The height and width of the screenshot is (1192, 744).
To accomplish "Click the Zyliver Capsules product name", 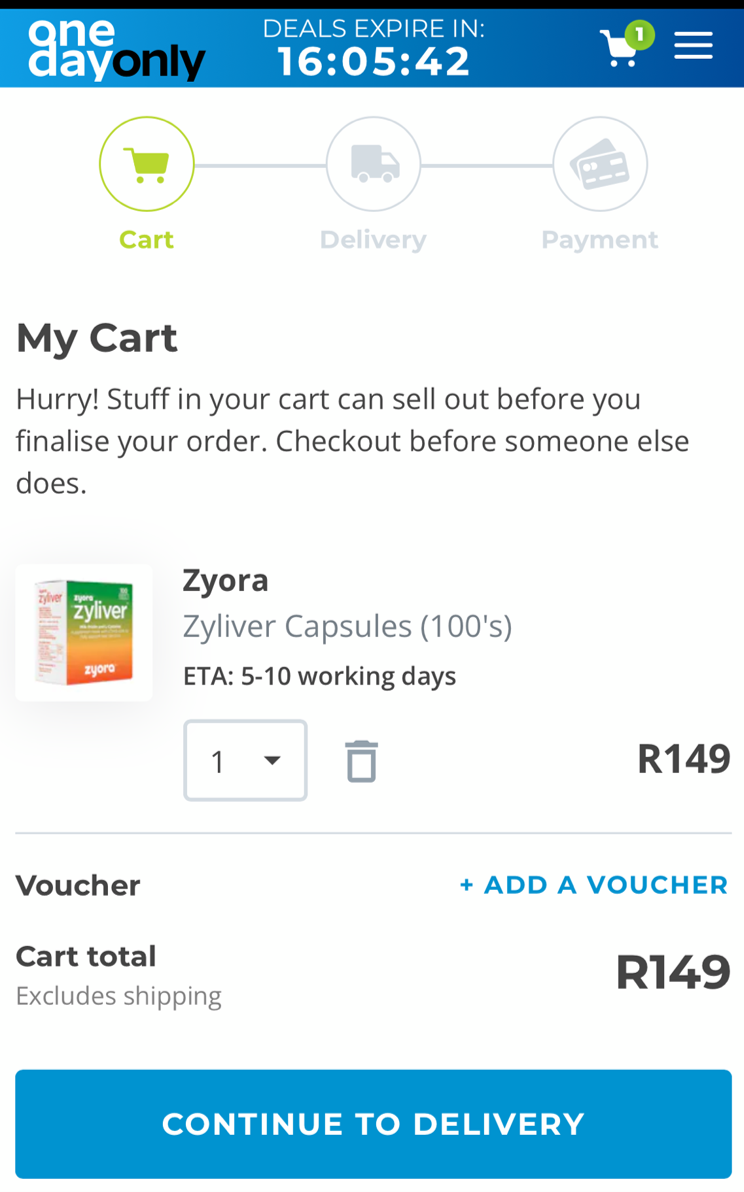I will click(347, 625).
